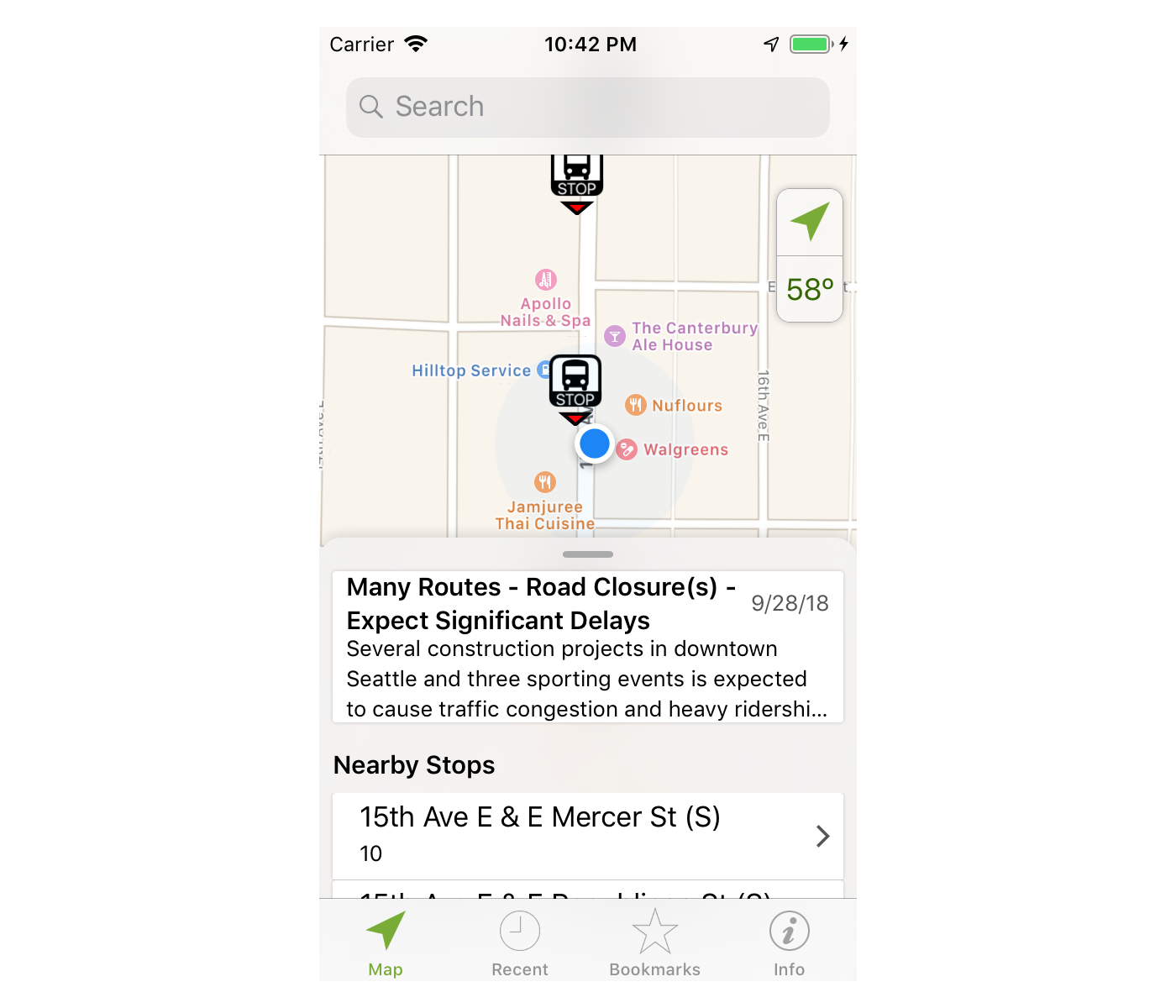Tap the drawer grabber handle

point(588,554)
